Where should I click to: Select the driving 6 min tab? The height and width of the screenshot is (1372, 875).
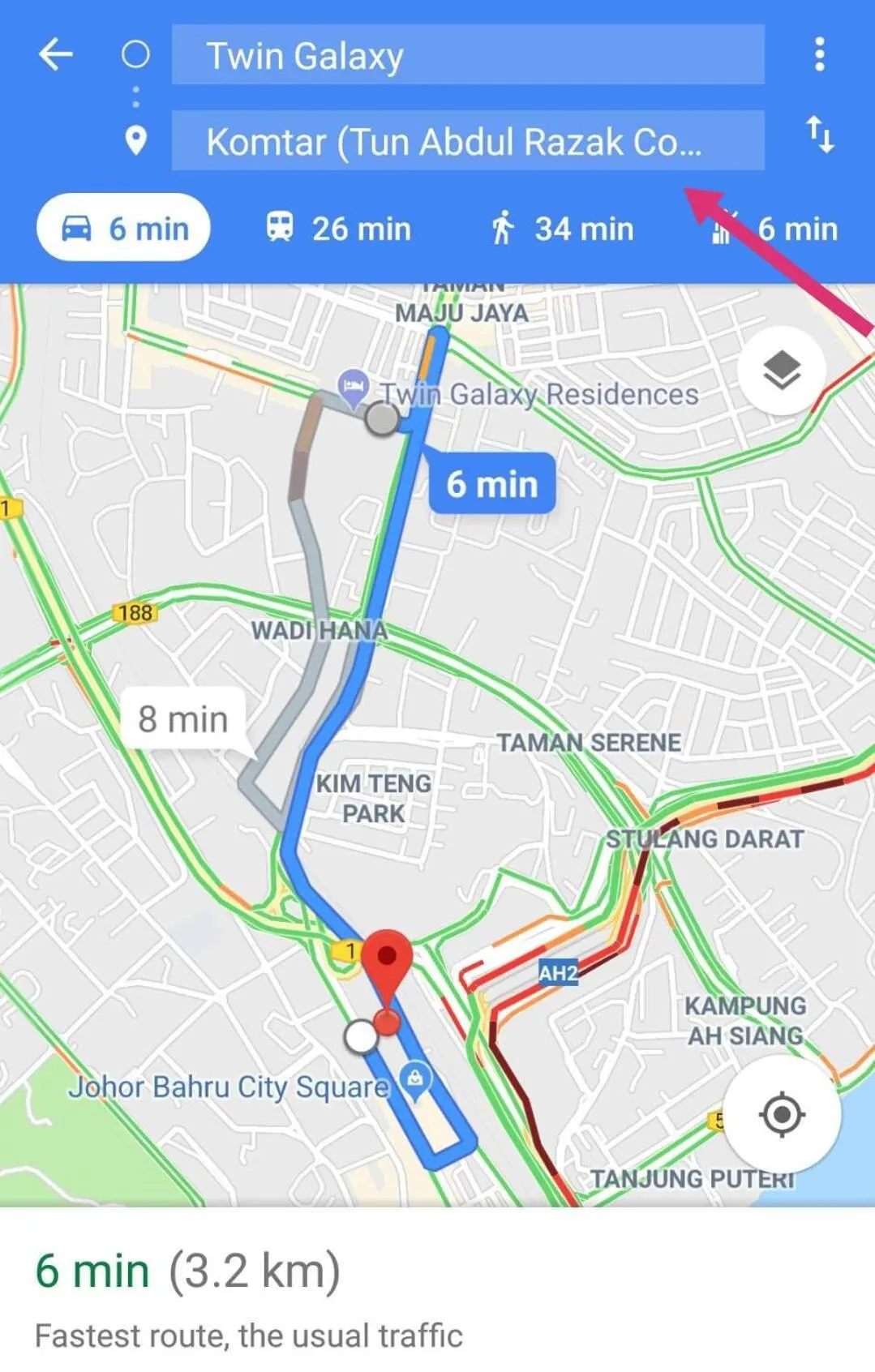click(124, 229)
